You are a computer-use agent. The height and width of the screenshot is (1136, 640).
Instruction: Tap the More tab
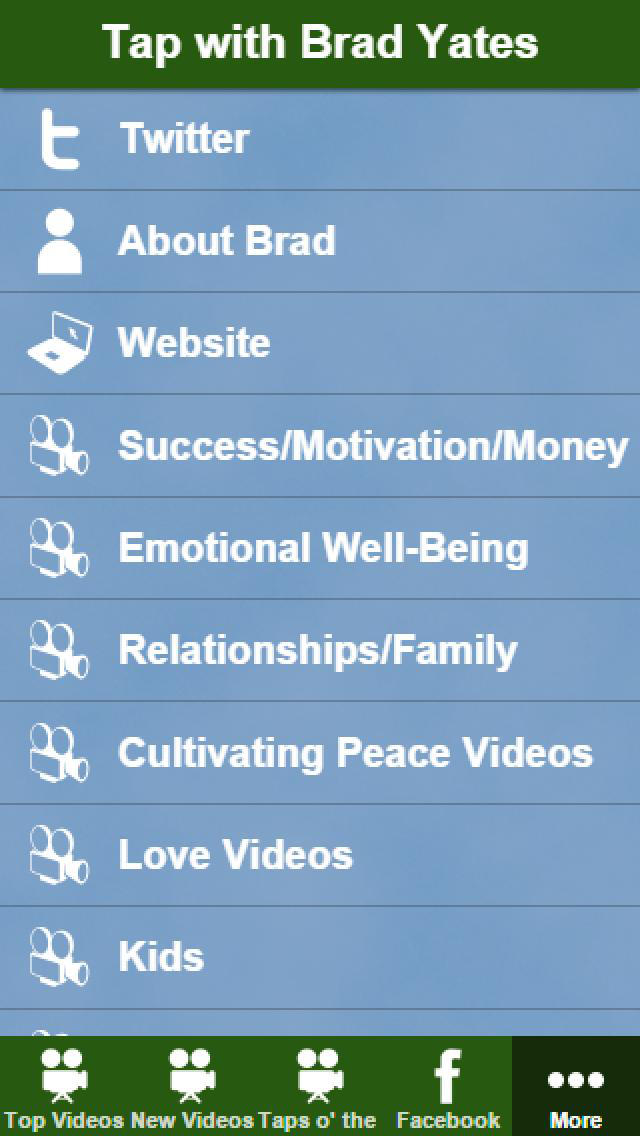[x=575, y=1086]
